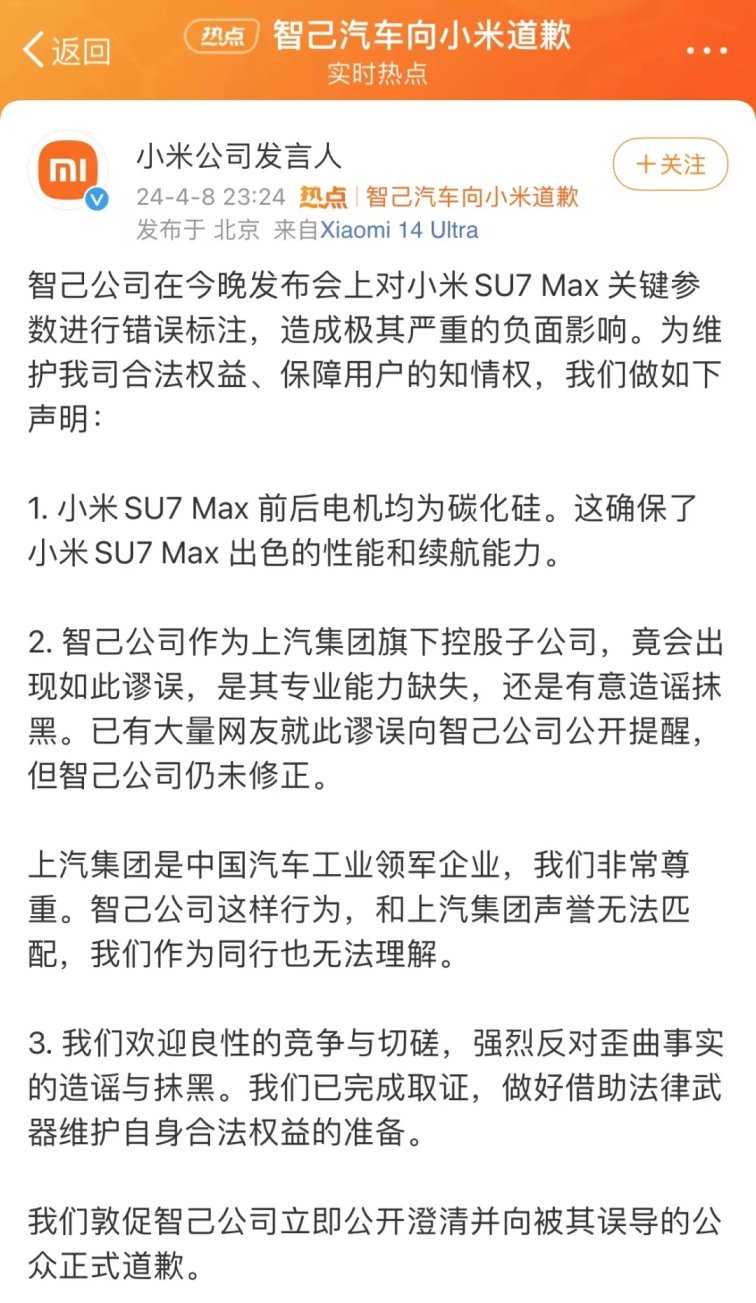Open the 智己汽车向小米道歉 topic link in the post
This screenshot has height=1303, width=756.
[x=472, y=198]
